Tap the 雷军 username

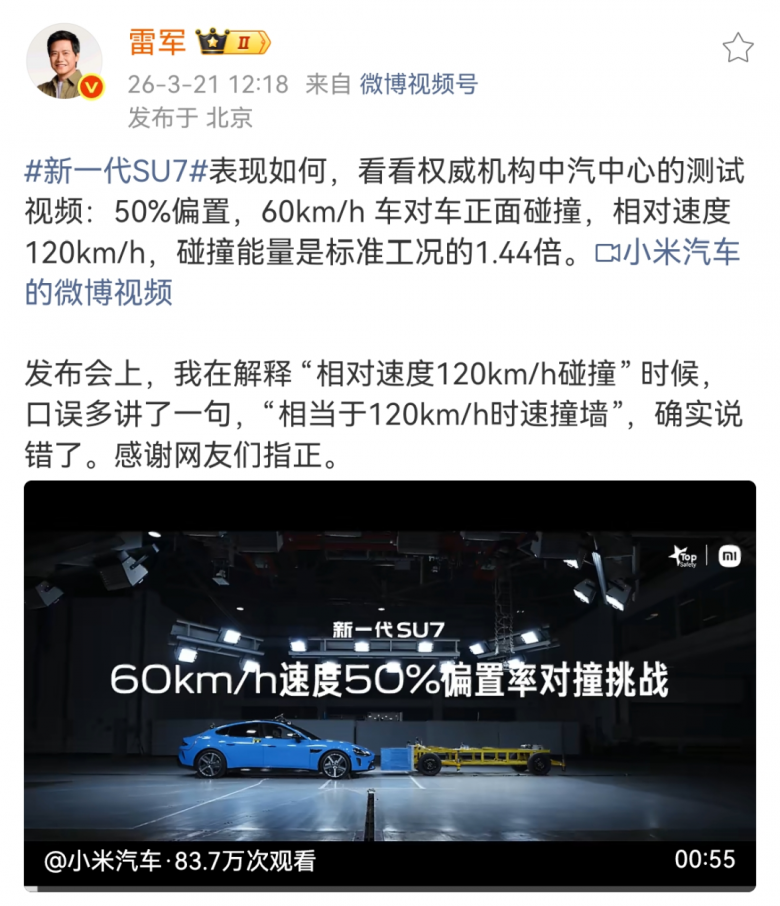coord(157,42)
